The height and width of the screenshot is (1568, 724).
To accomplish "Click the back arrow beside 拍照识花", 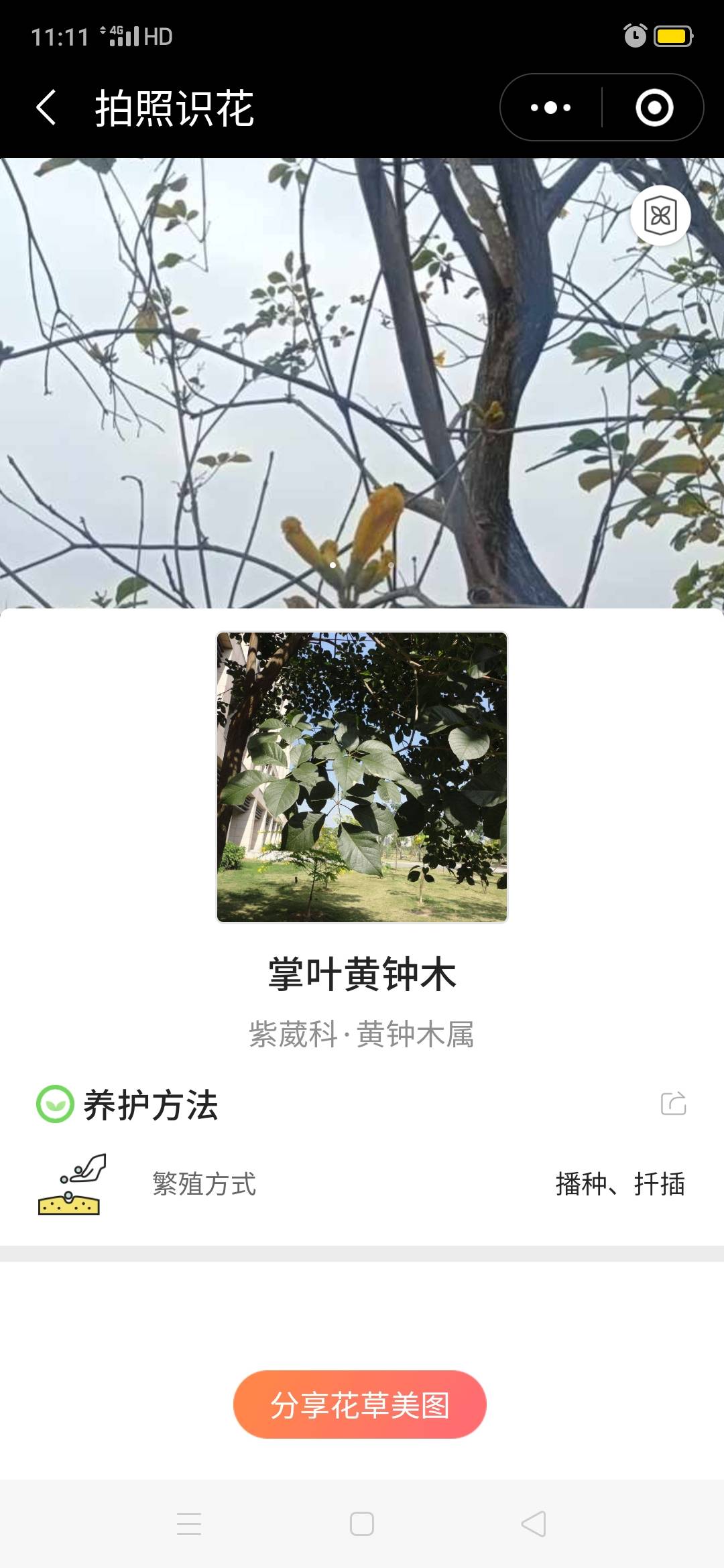I will tap(44, 106).
